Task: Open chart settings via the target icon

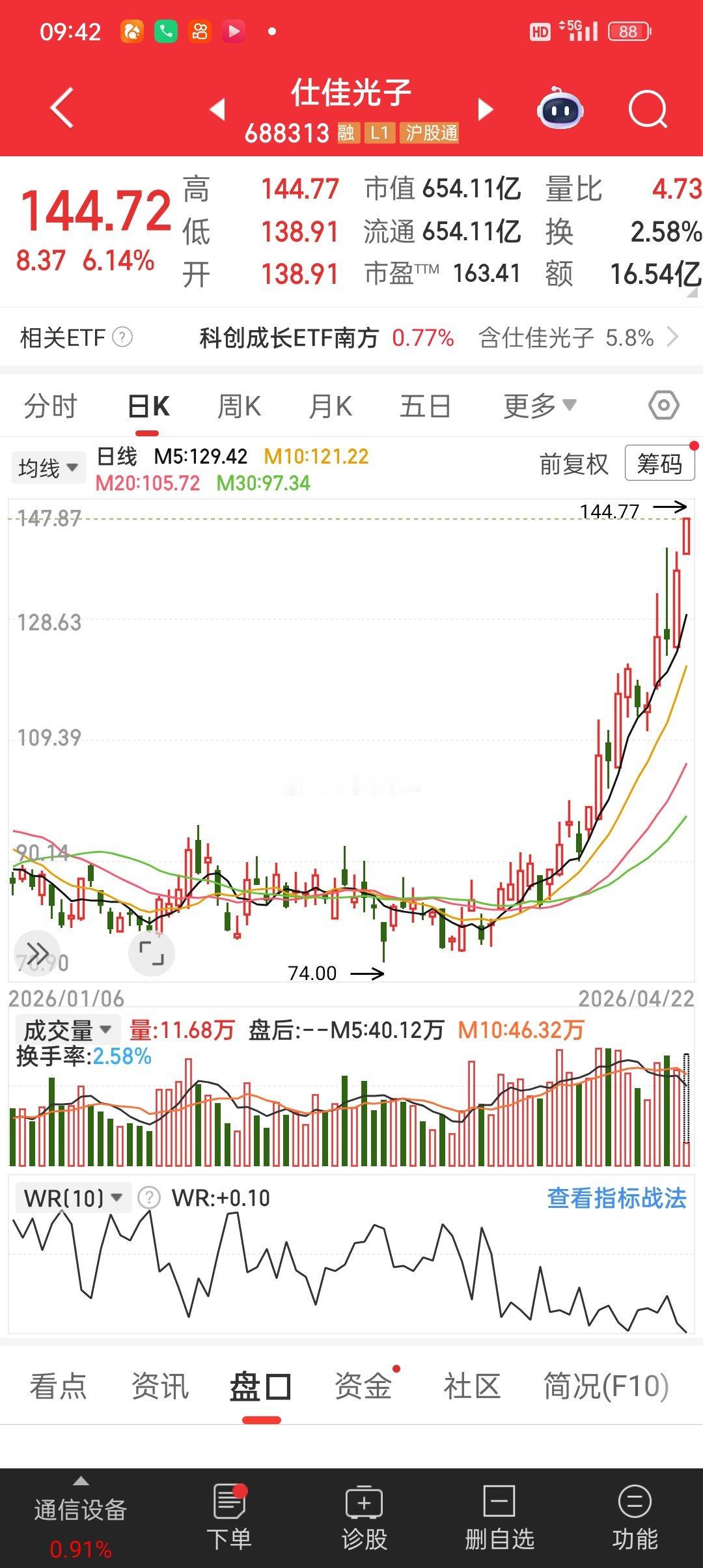Action: tap(665, 404)
